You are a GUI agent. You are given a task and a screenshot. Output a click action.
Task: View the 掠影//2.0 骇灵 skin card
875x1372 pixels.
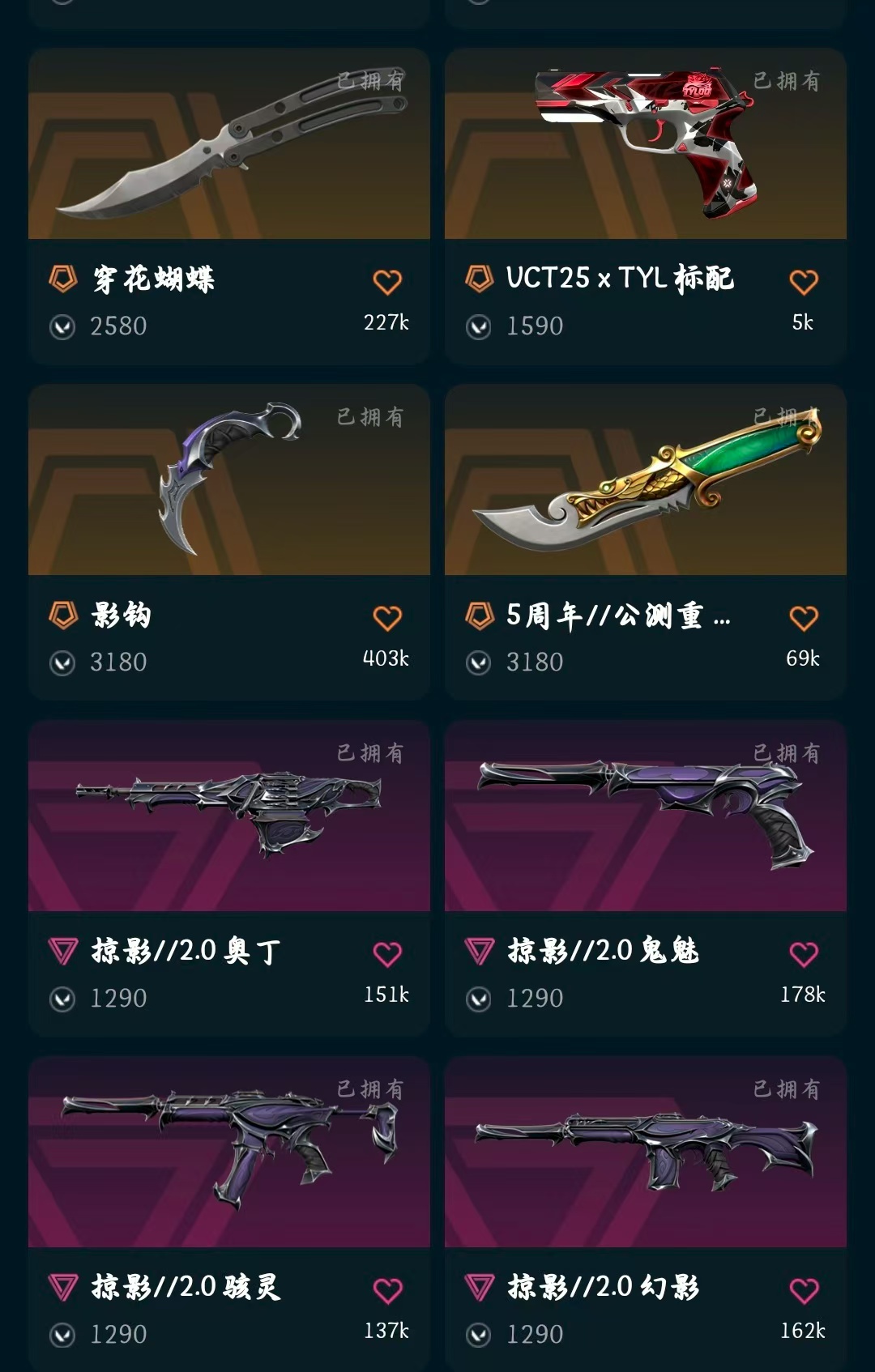tap(229, 1214)
